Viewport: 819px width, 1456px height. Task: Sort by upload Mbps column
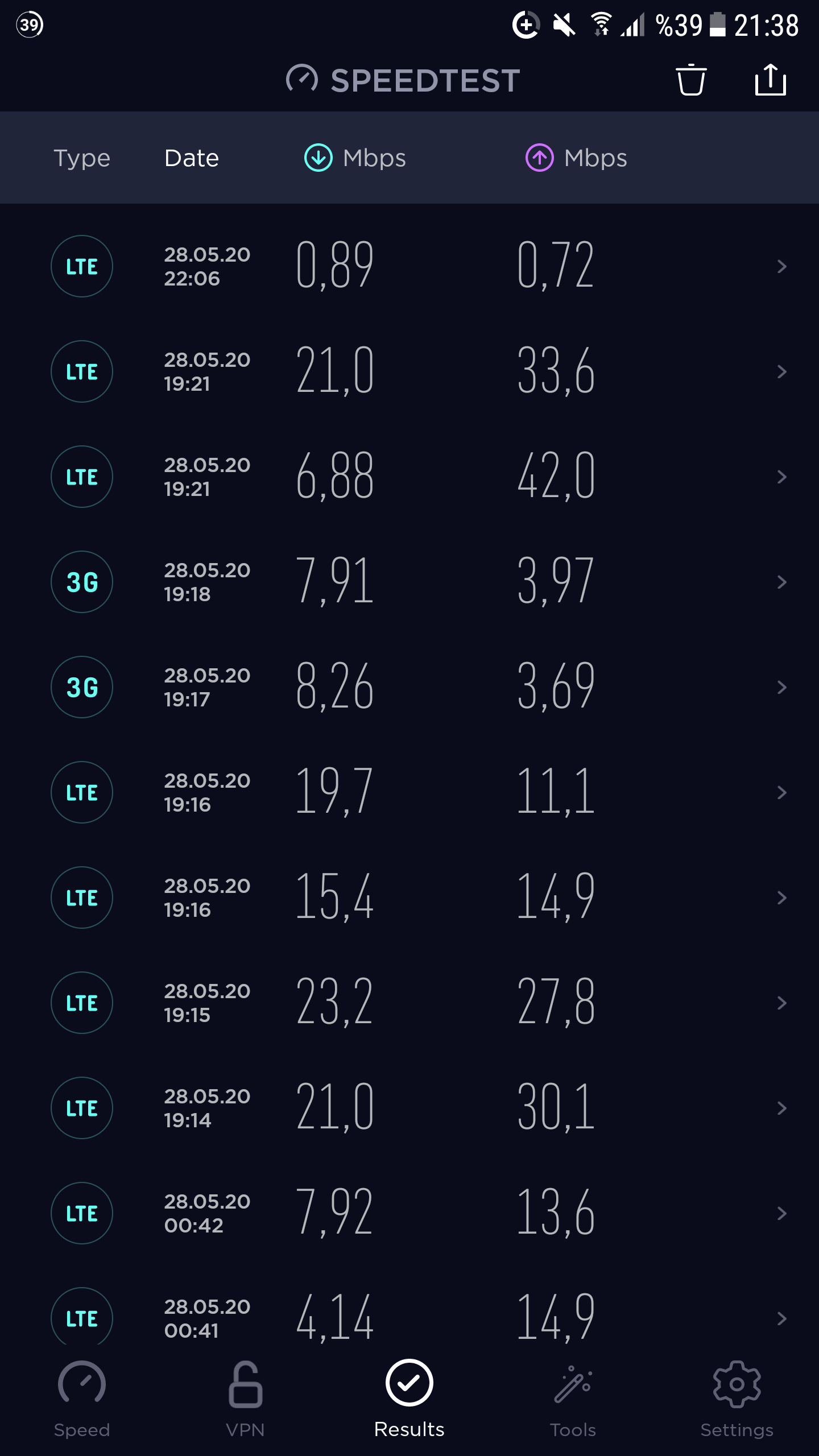pos(576,158)
